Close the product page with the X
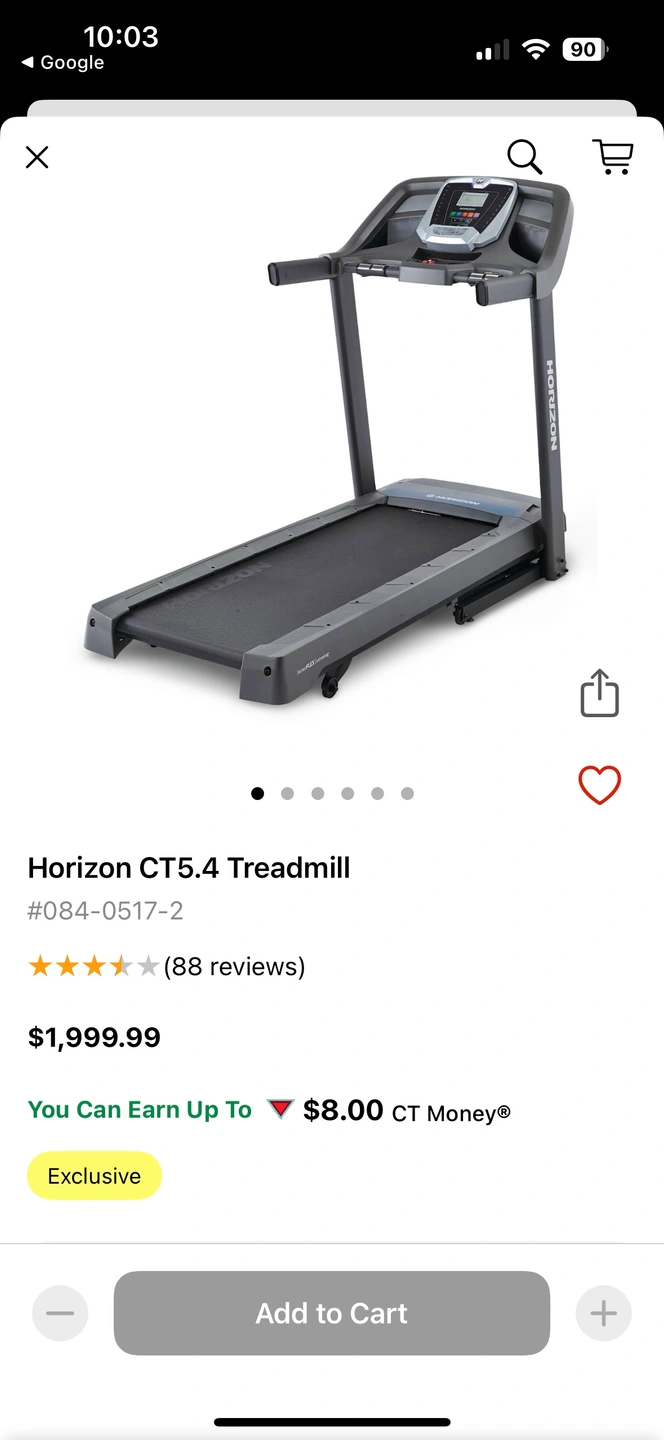Image resolution: width=664 pixels, height=1440 pixels. pyautogui.click(x=37, y=157)
